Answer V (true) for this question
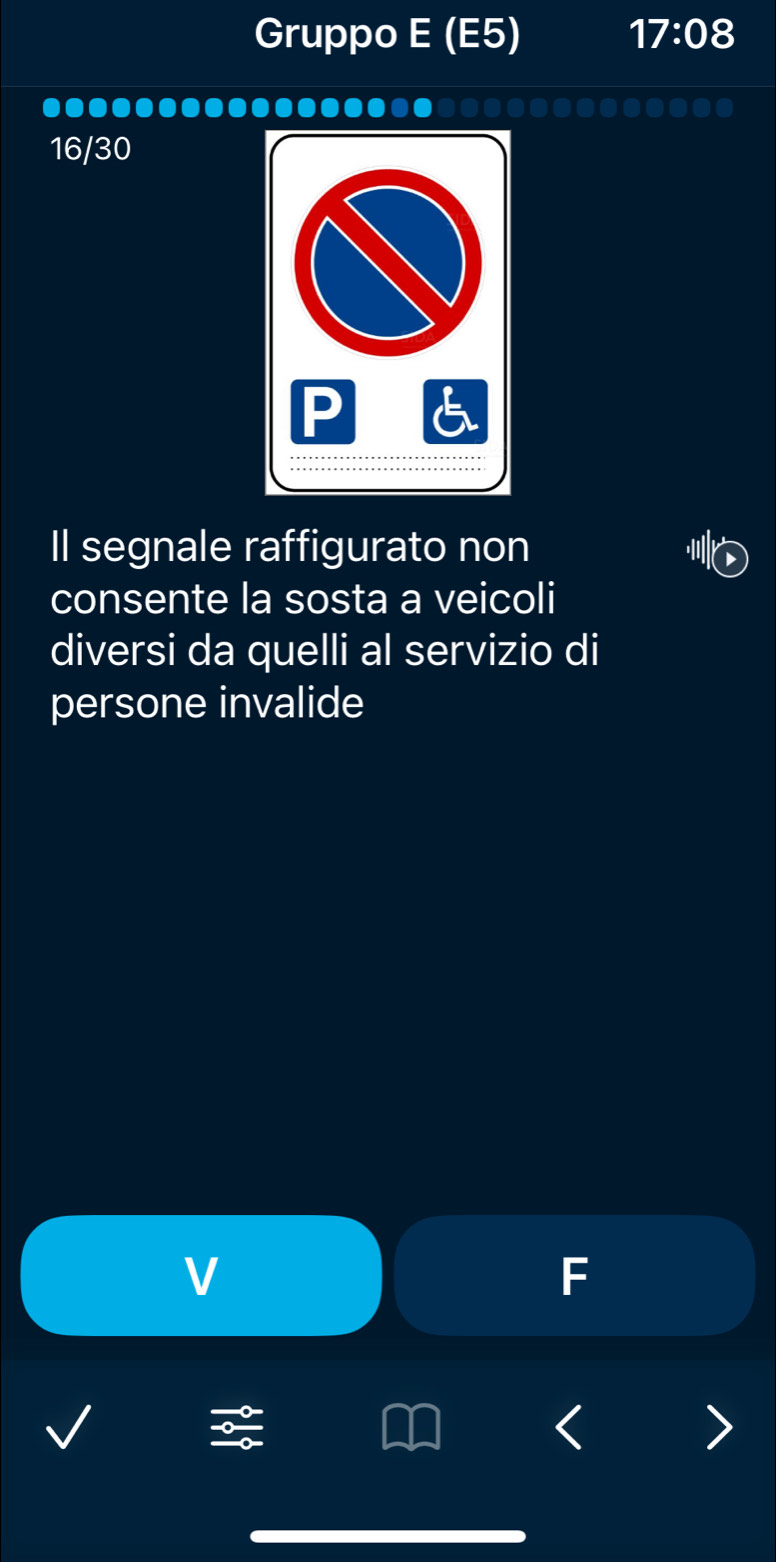Screen dimensions: 776x1562 click(x=201, y=1275)
